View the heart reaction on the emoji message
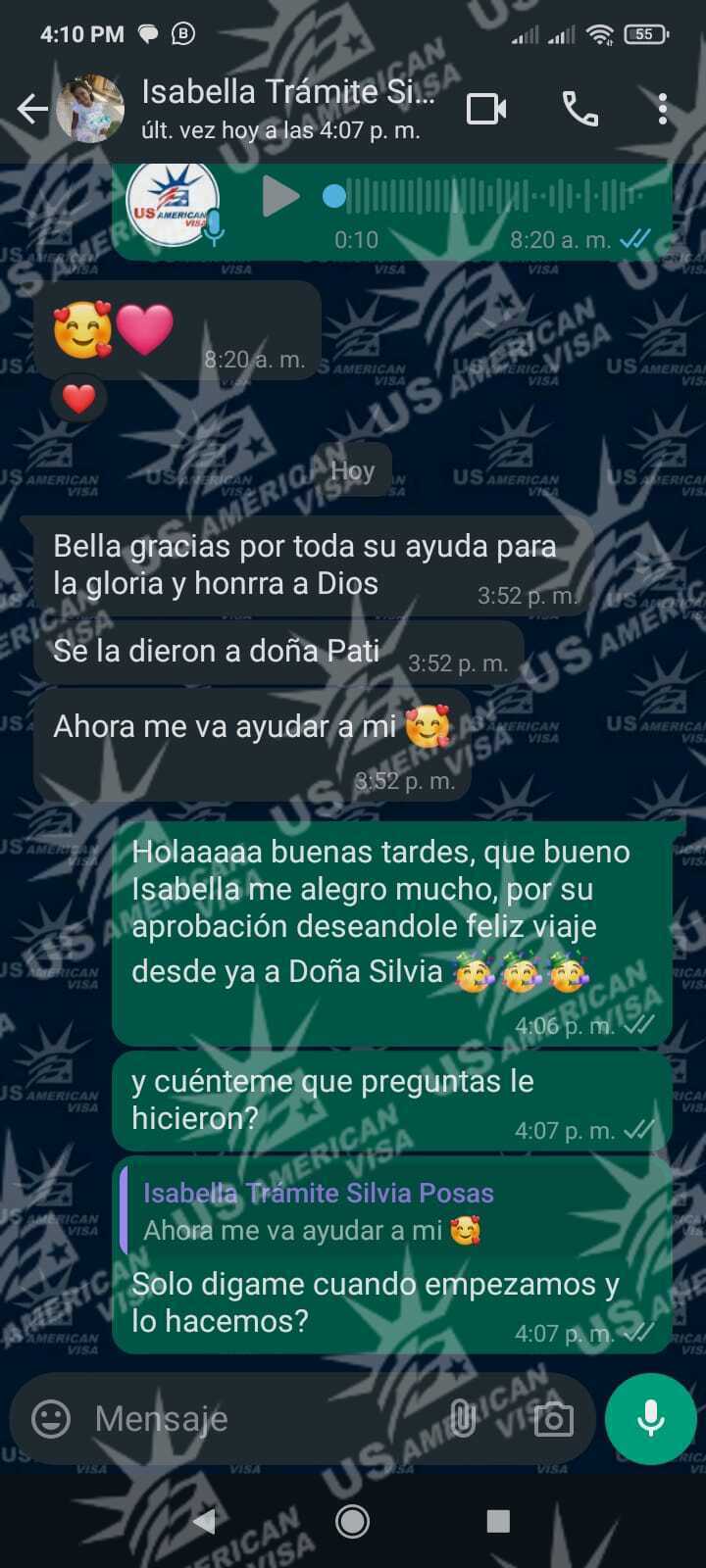 coord(78,399)
